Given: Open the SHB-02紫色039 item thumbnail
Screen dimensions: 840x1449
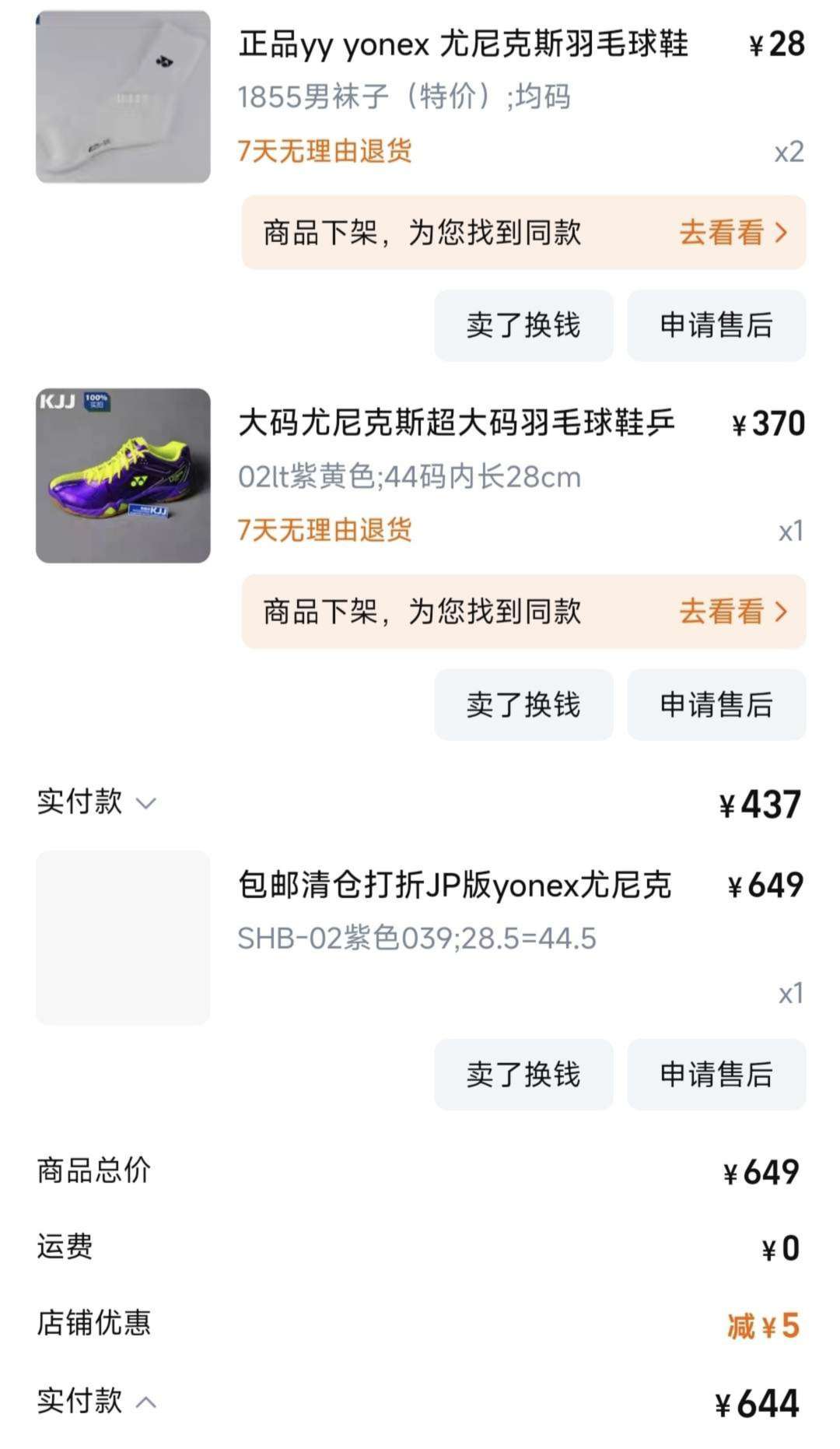Looking at the screenshot, I should pos(123,937).
